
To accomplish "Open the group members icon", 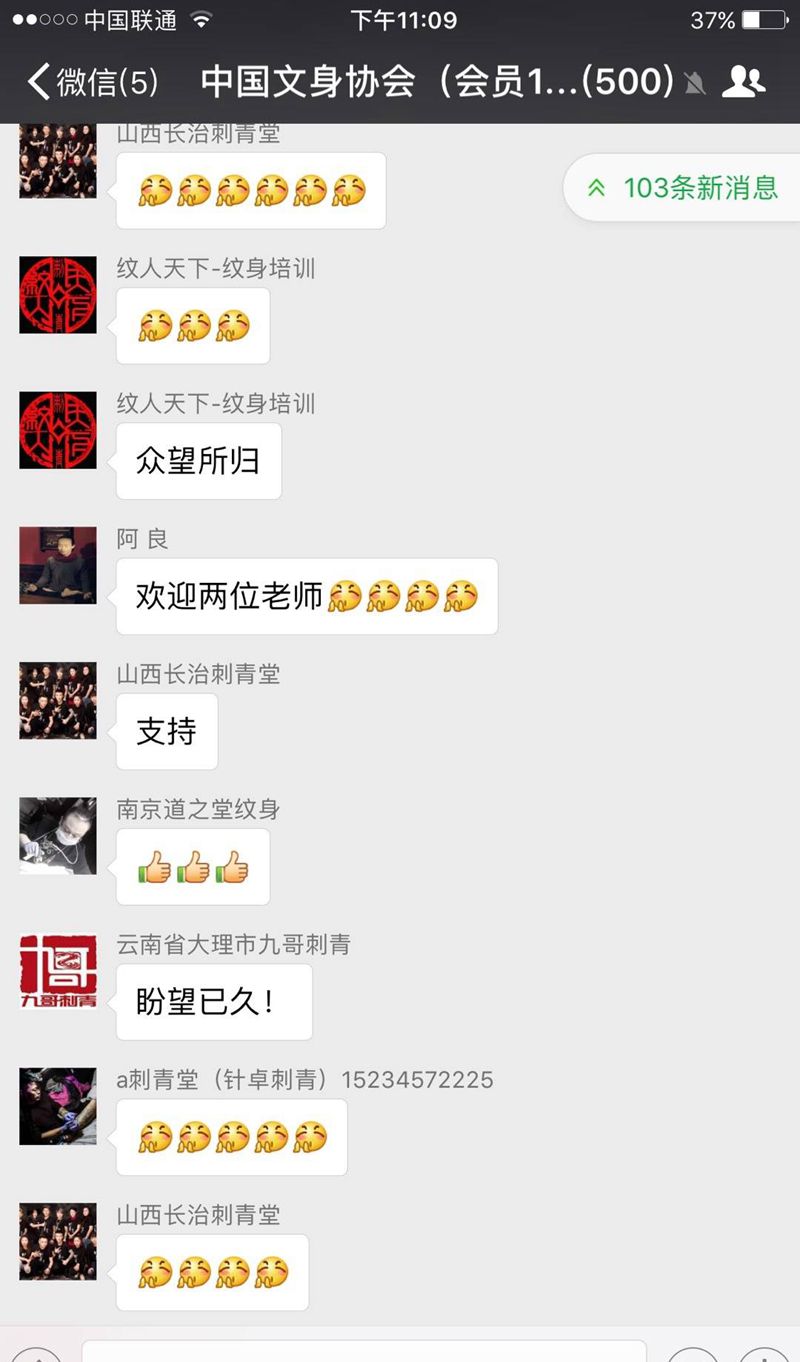I will point(743,81).
